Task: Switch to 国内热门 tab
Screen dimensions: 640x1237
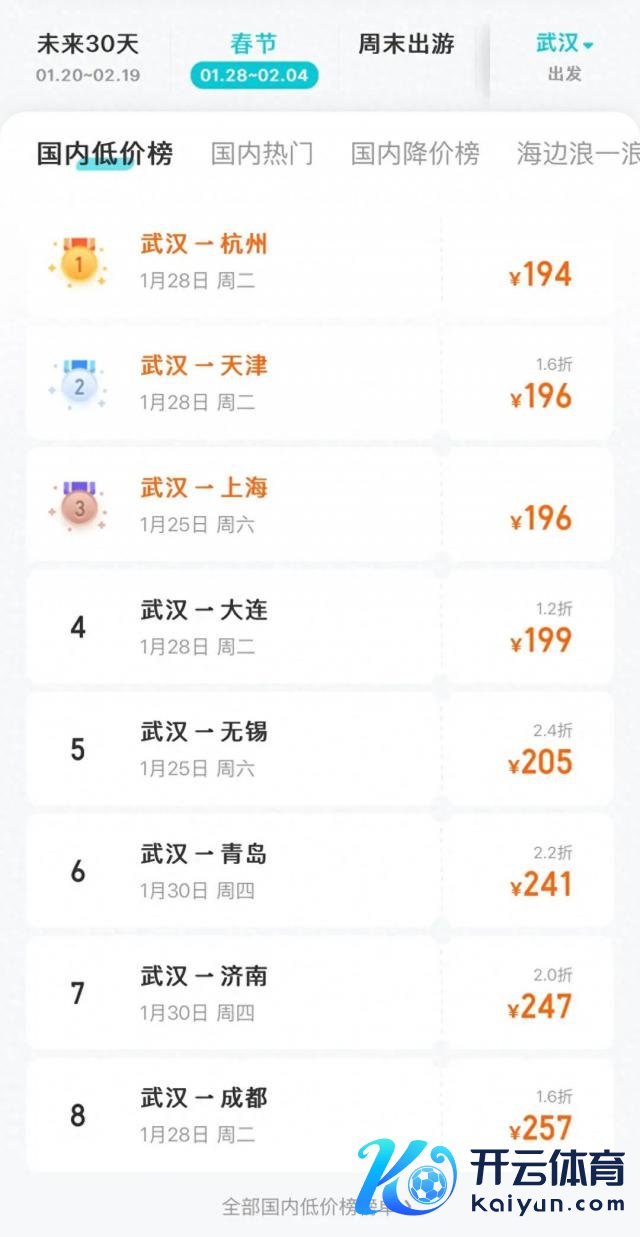Action: [262, 154]
